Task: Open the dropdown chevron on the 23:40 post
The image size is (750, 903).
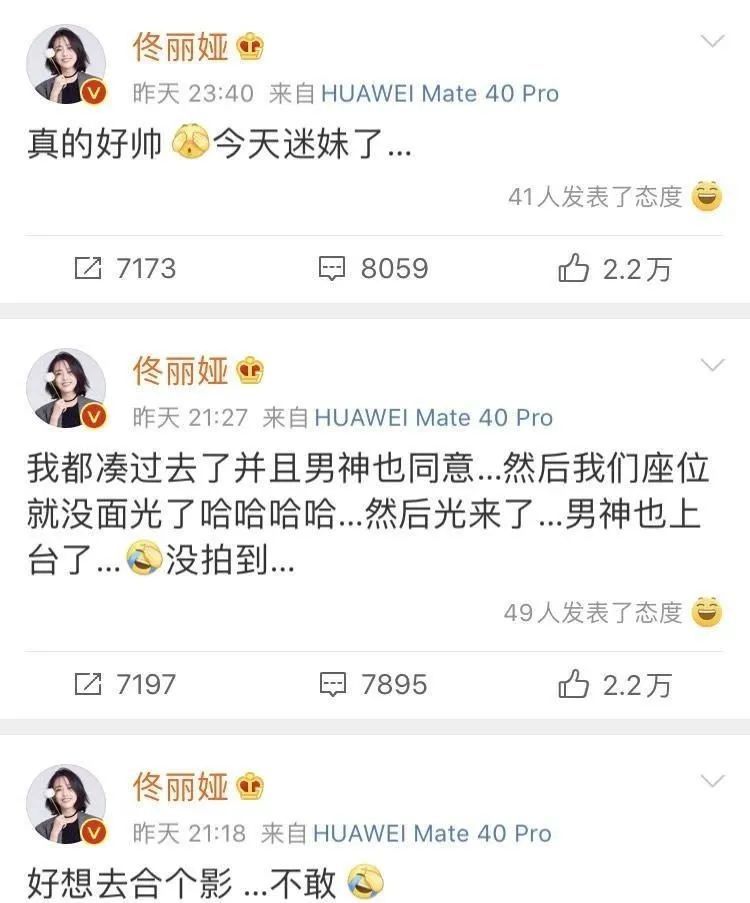Action: [711, 42]
